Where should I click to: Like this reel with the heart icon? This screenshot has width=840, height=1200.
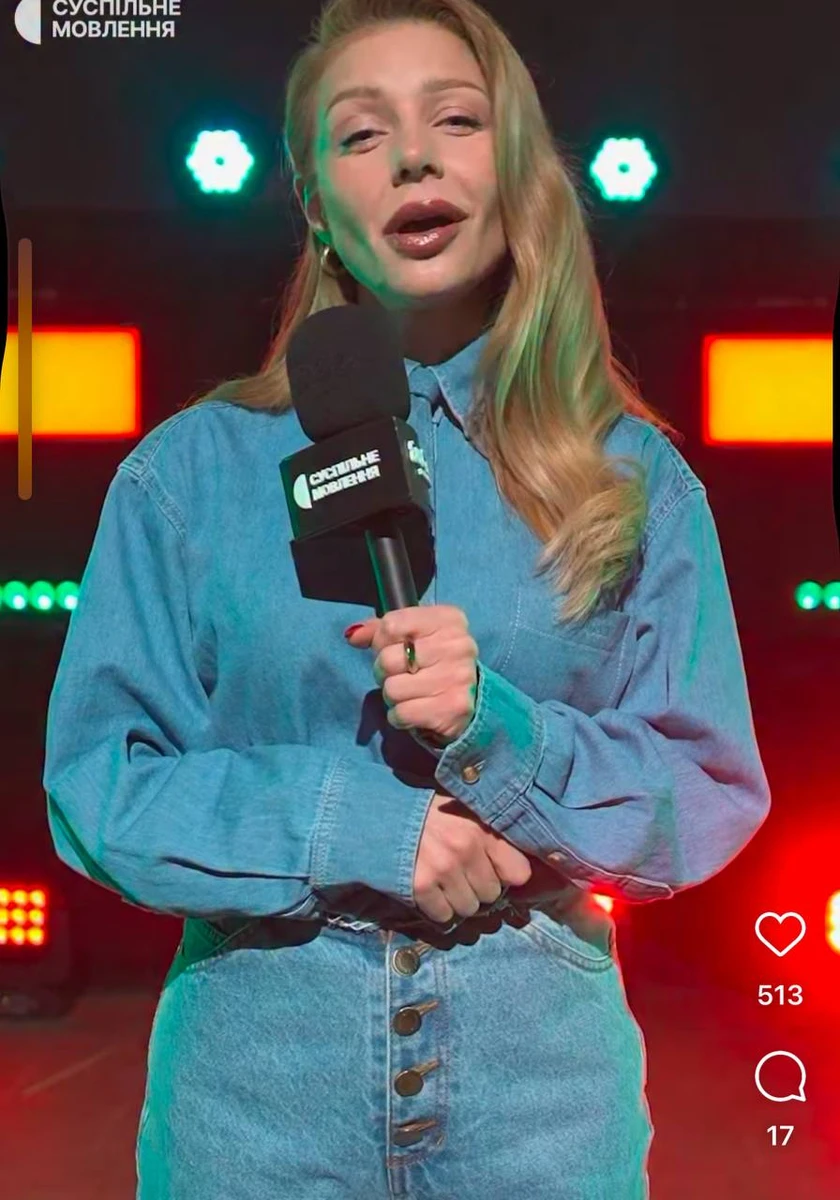click(x=780, y=934)
